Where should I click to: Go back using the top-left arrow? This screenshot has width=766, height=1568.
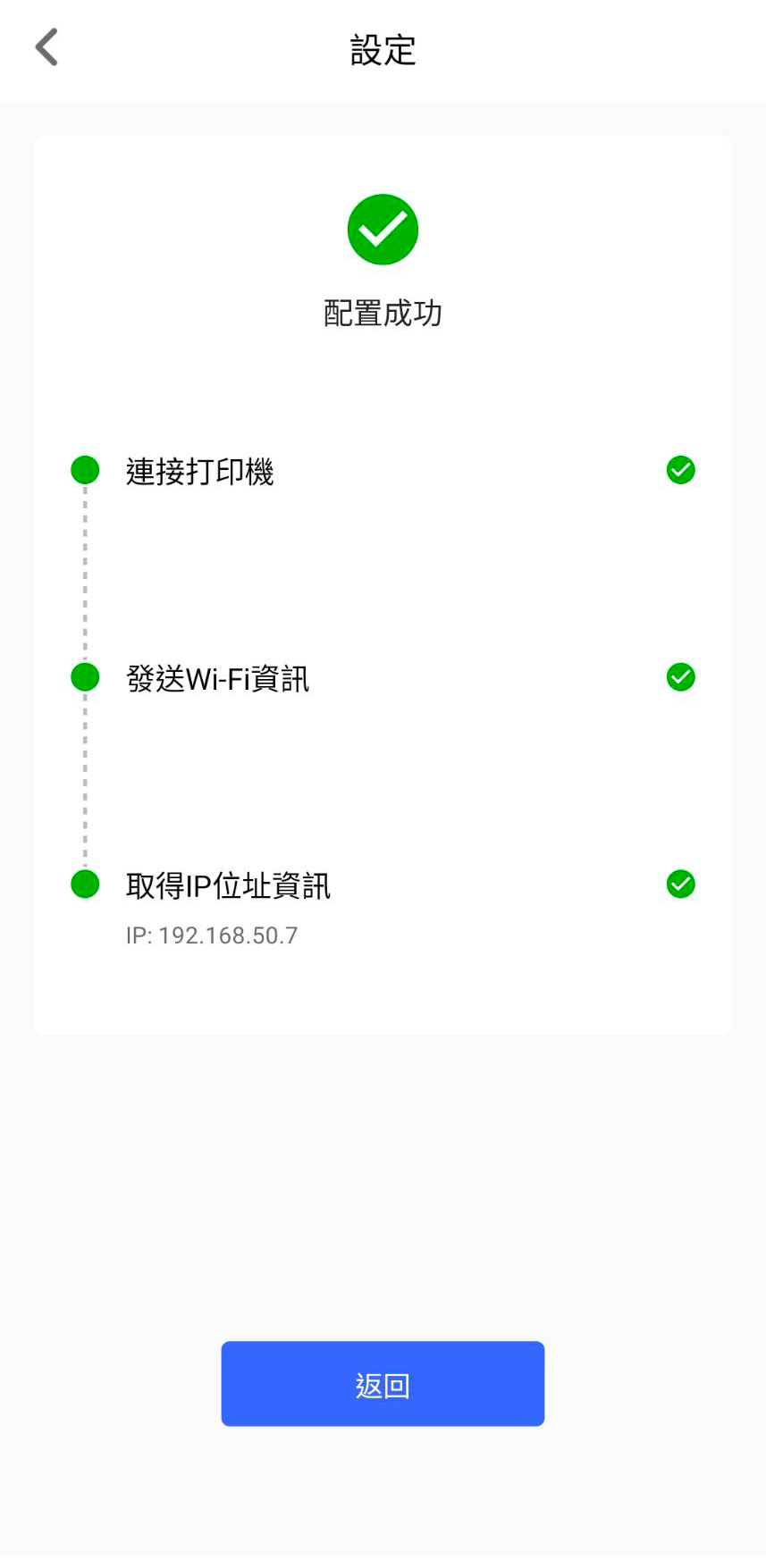tap(46, 47)
